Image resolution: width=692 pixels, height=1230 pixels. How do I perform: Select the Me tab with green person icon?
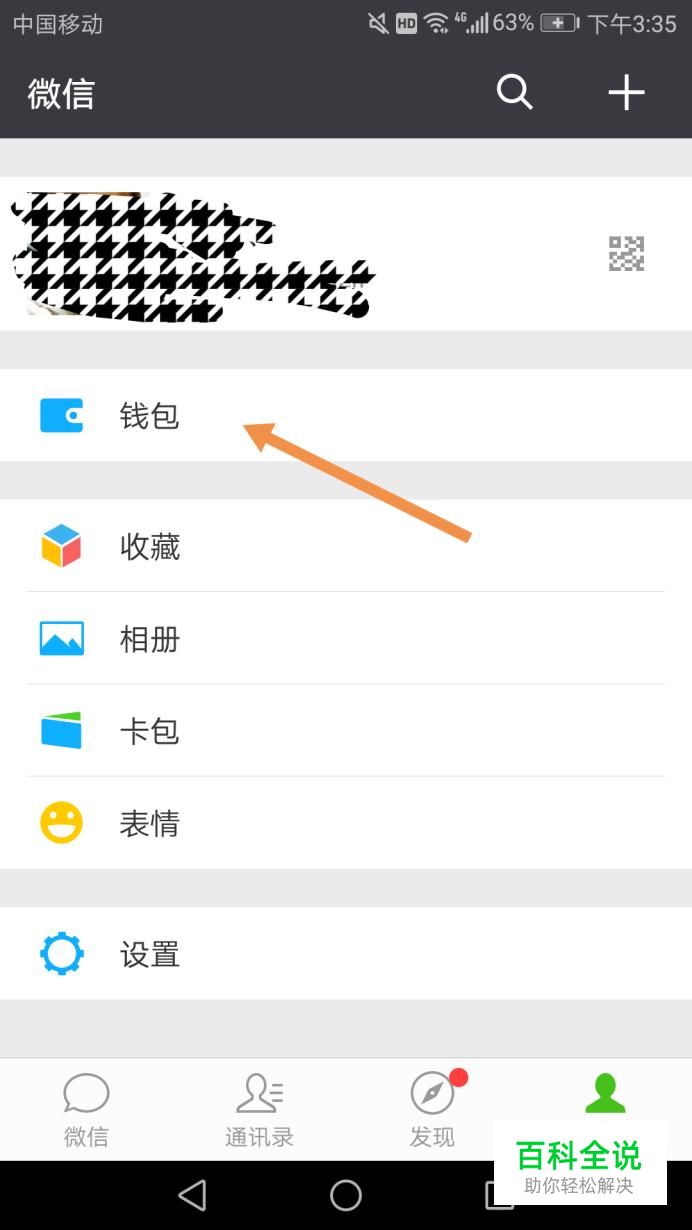point(605,1095)
